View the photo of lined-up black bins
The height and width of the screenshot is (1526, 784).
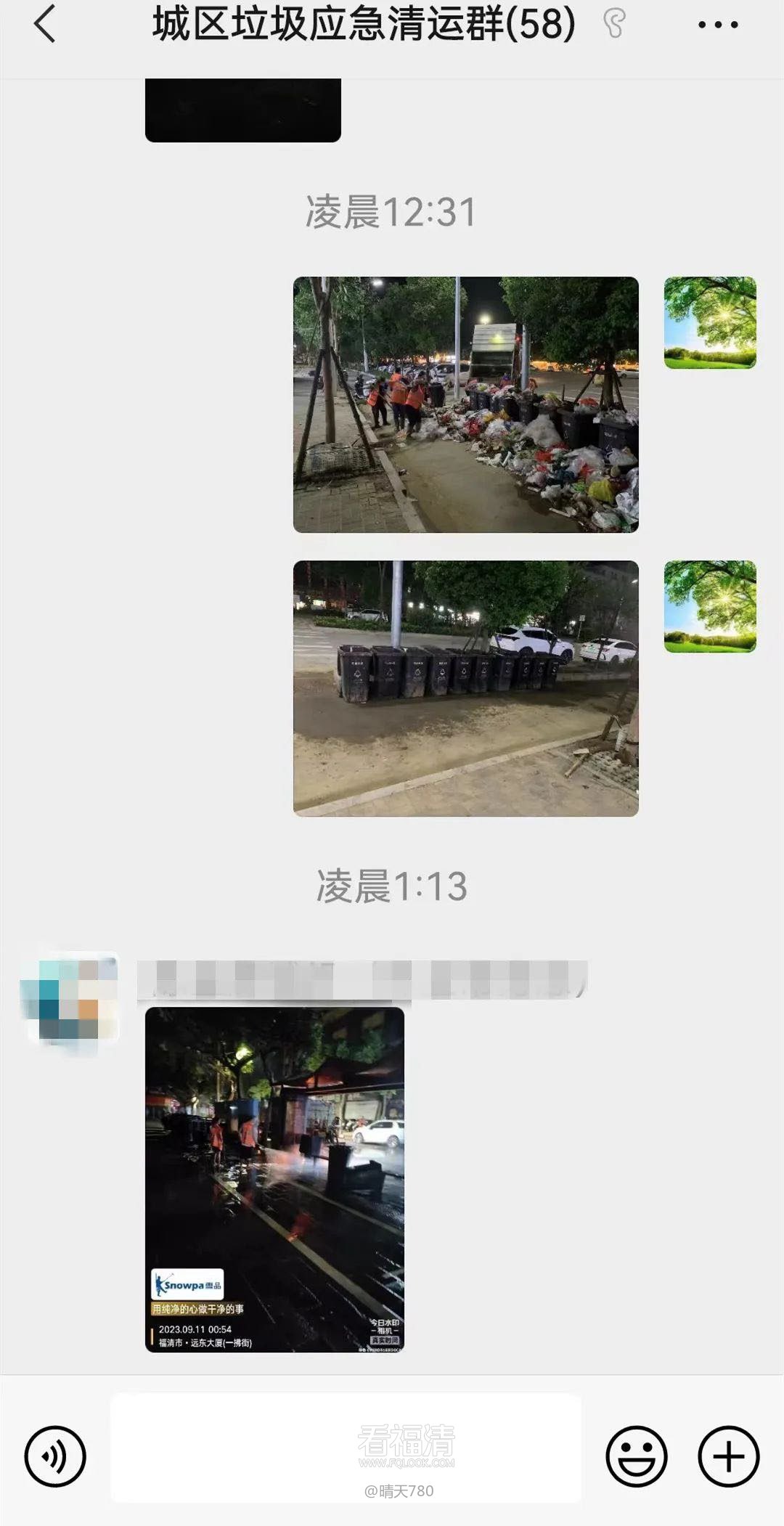465,688
